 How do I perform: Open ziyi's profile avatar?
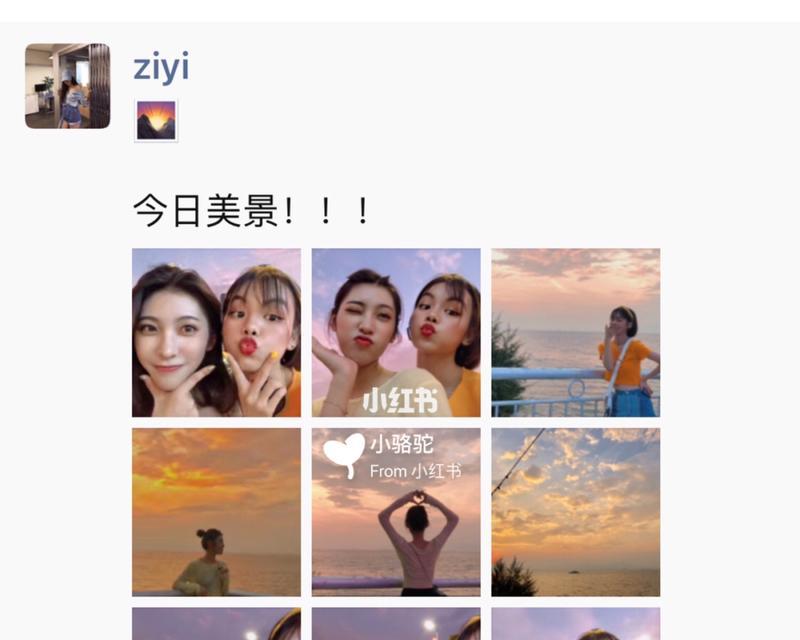(x=67, y=85)
